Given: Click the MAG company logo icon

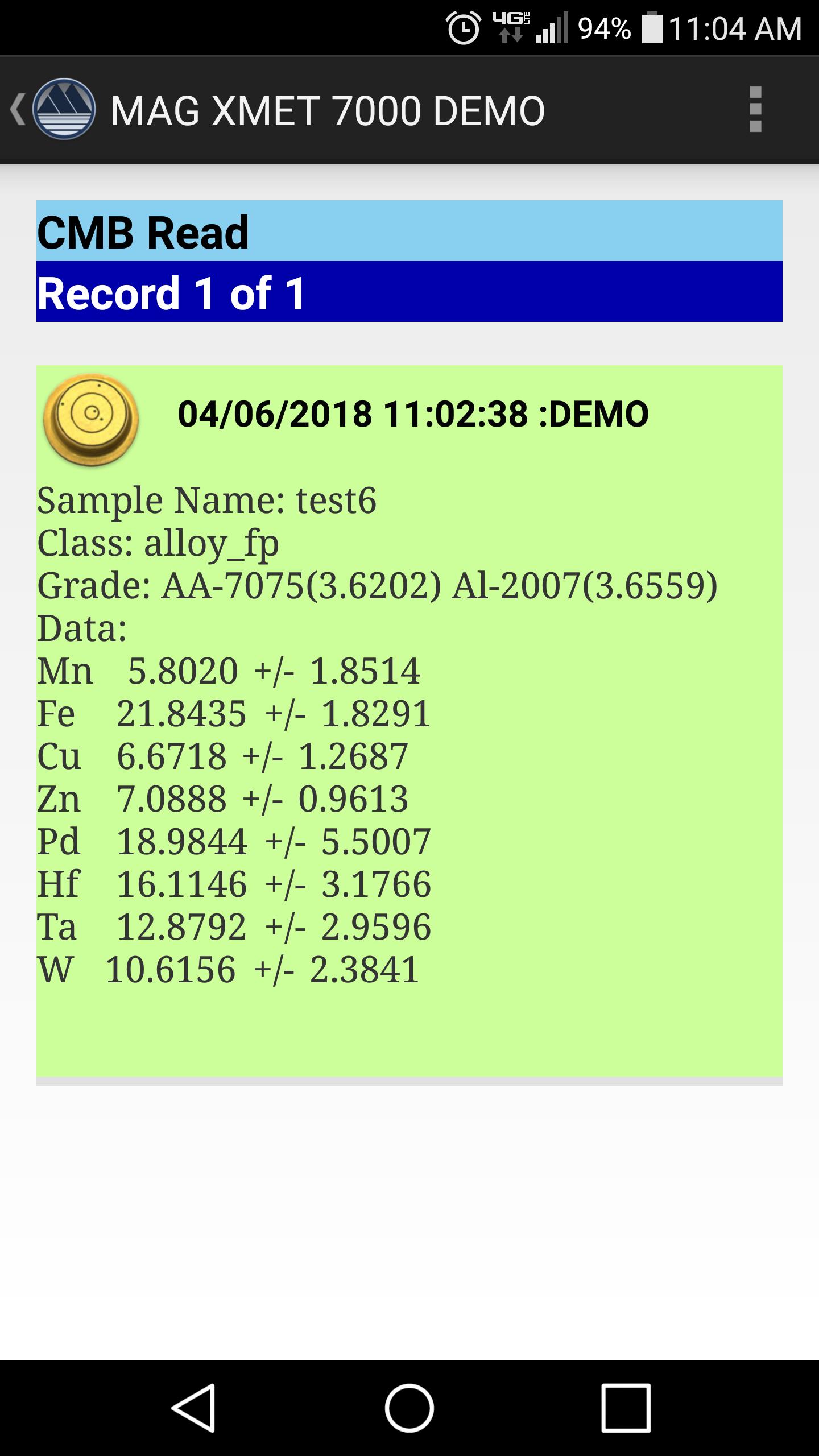Looking at the screenshot, I should (64, 108).
